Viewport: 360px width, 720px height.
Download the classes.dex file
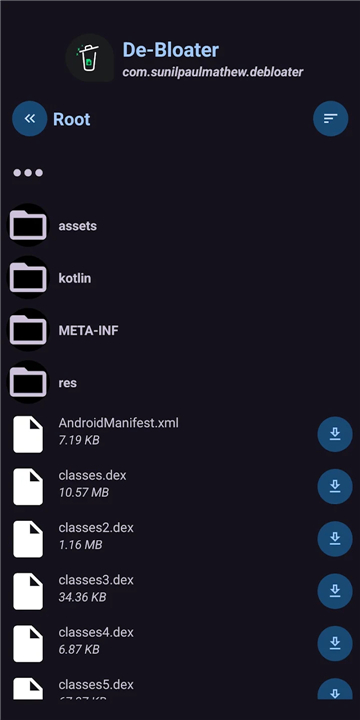[335, 486]
